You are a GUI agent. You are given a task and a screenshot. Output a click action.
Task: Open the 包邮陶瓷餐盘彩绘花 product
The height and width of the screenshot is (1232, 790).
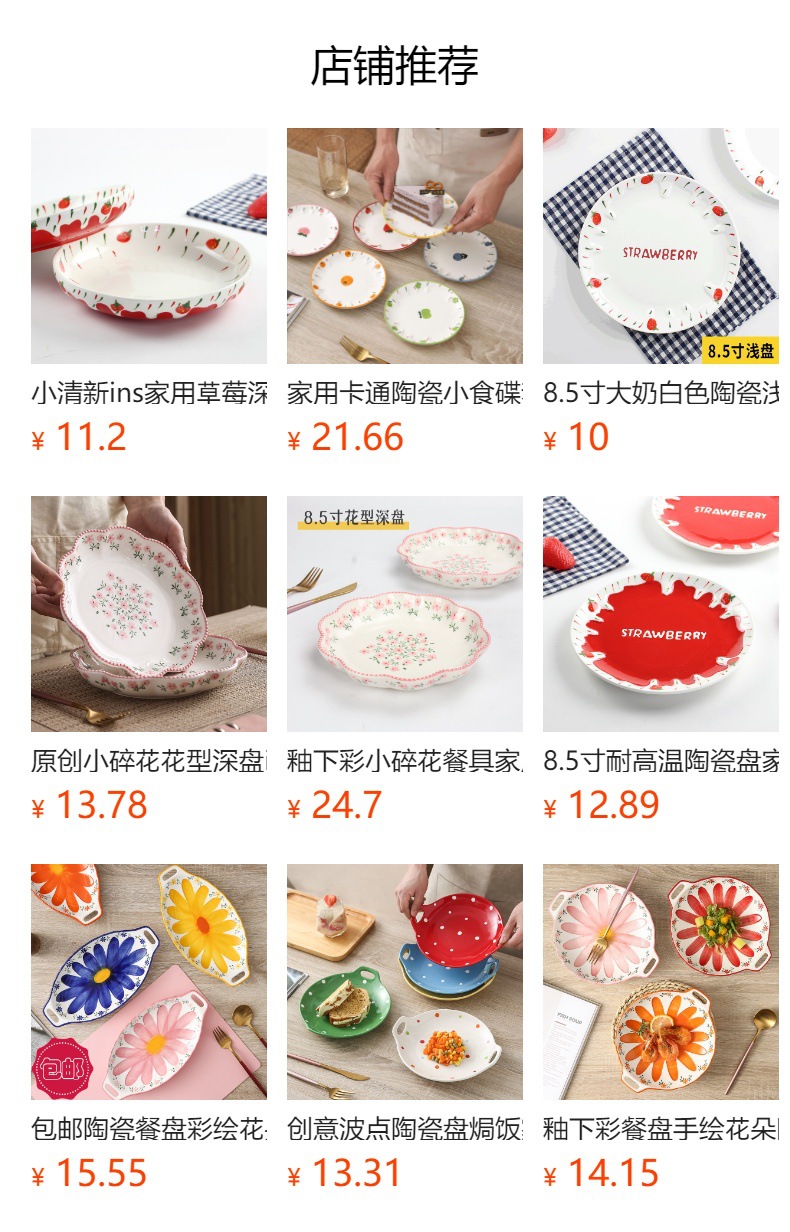(x=149, y=982)
